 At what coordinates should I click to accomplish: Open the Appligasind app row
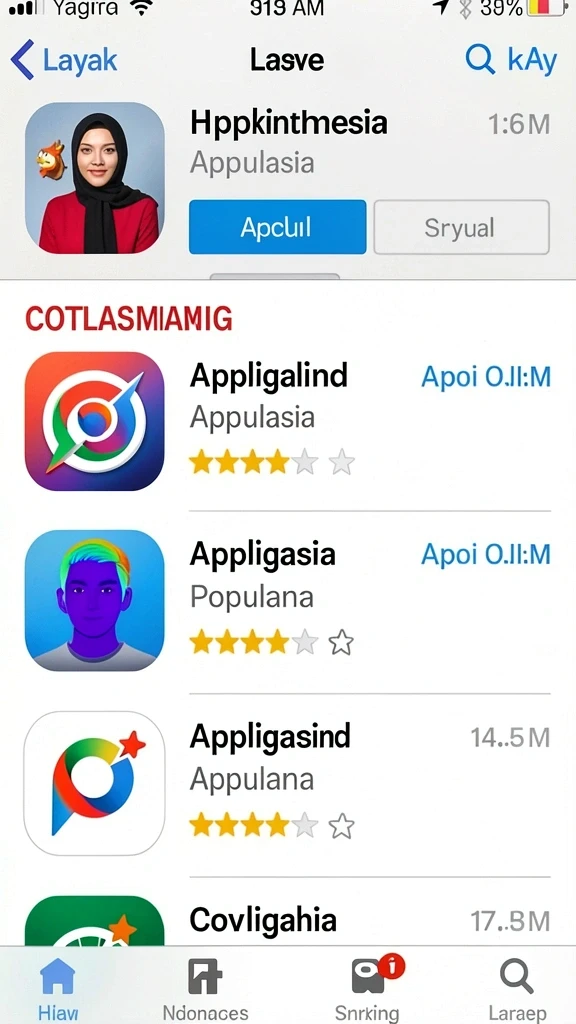click(x=288, y=784)
